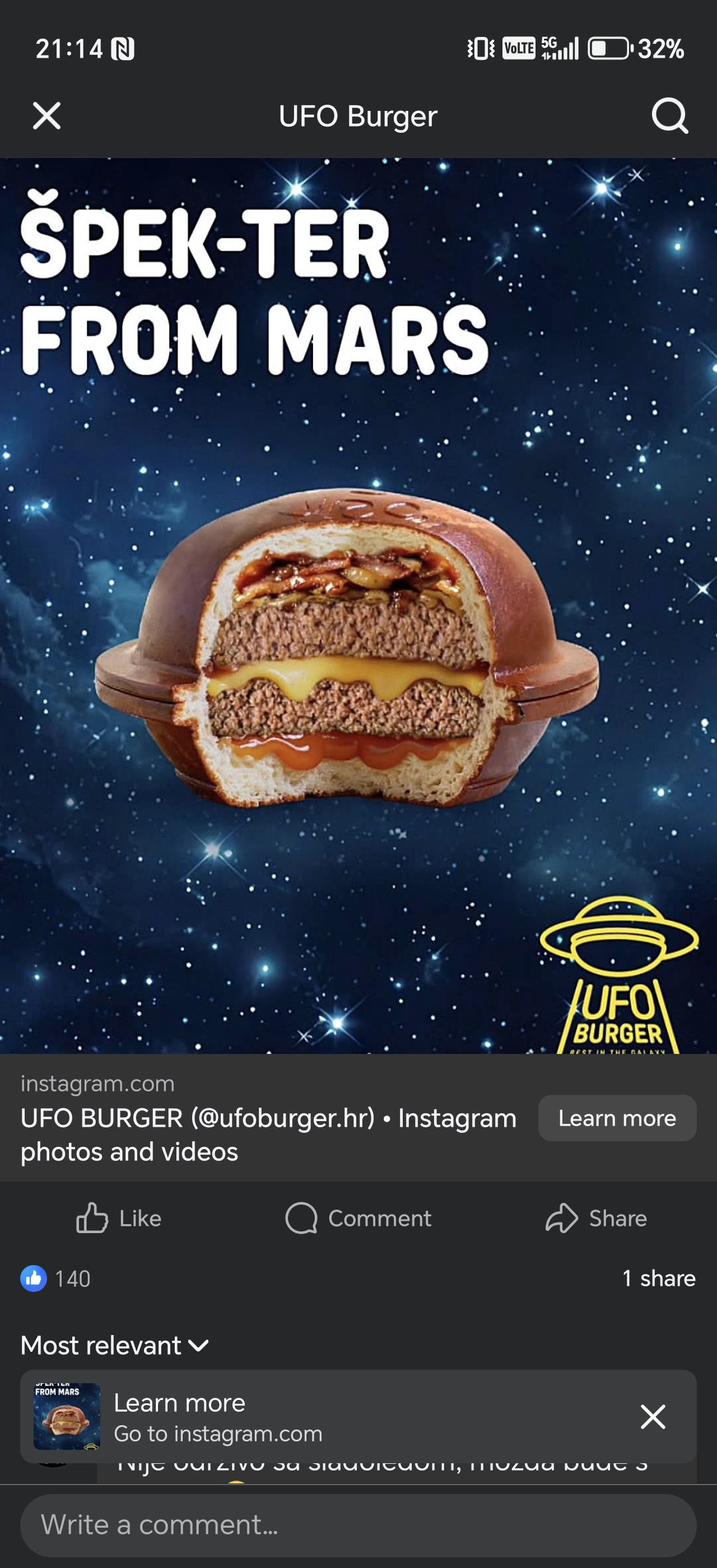Viewport: 717px width, 1568px height.
Task: View the 140 reactions list
Action: pos(55,1278)
